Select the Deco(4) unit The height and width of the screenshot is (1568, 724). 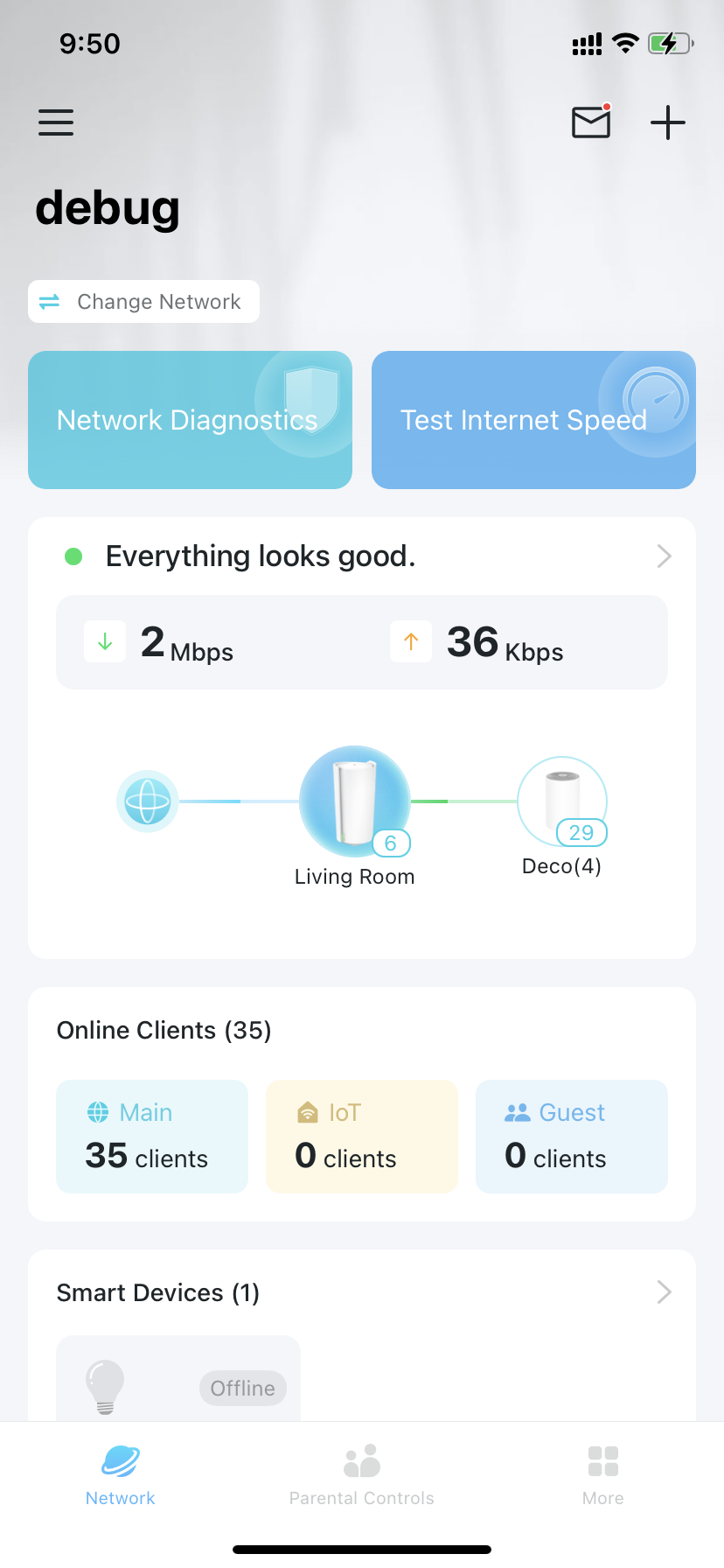tap(561, 801)
